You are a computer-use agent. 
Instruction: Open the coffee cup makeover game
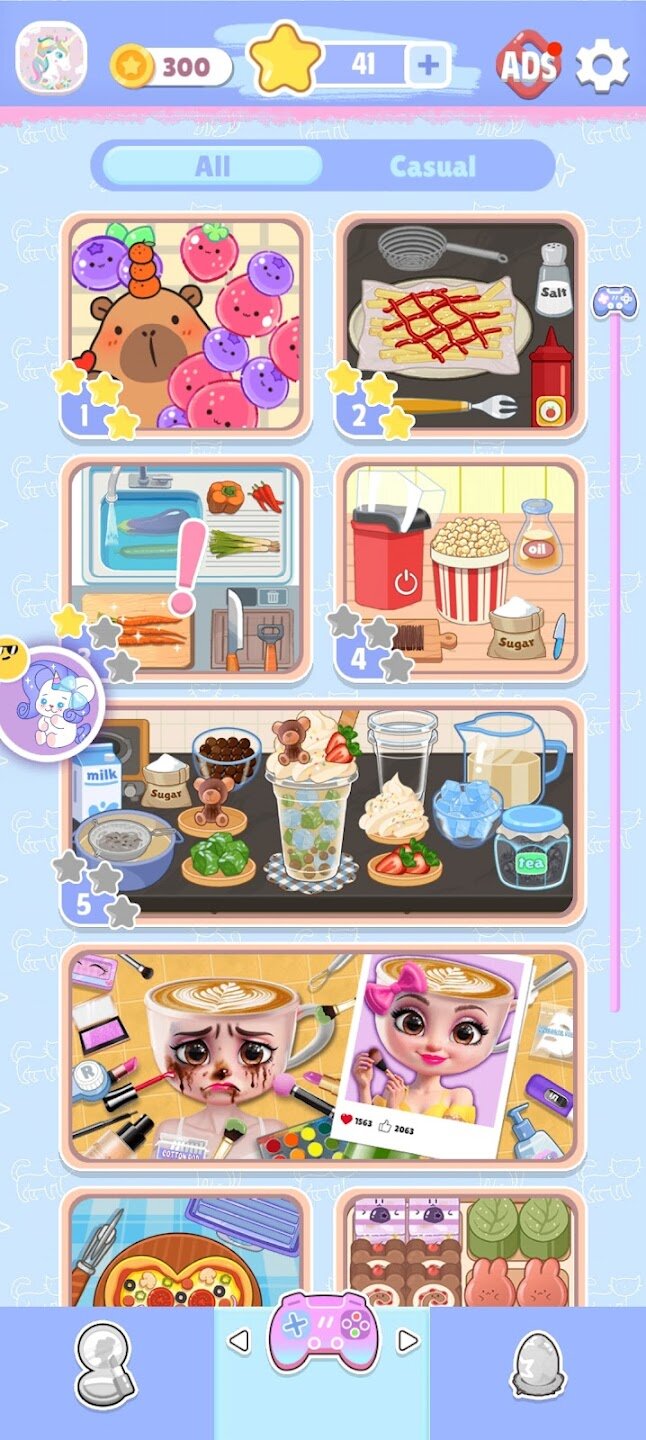[322, 1056]
